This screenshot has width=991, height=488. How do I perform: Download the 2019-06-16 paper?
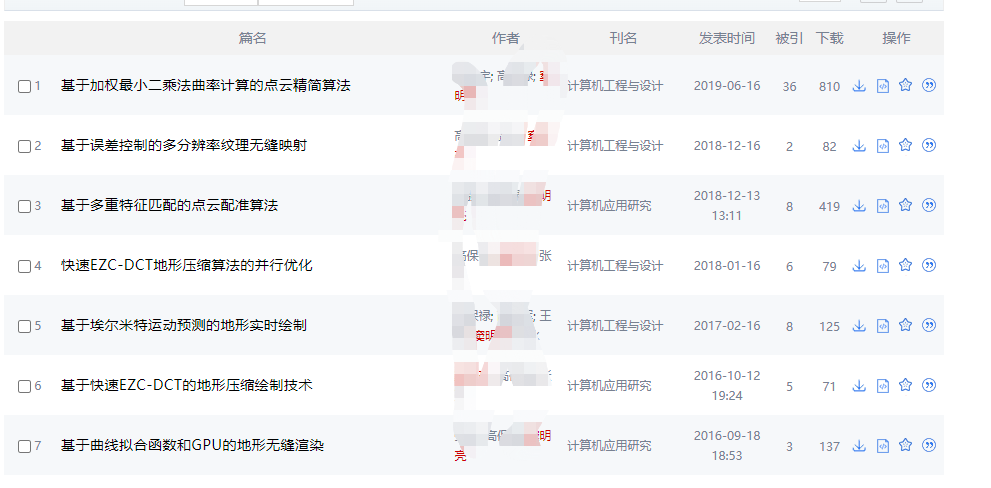(x=859, y=86)
